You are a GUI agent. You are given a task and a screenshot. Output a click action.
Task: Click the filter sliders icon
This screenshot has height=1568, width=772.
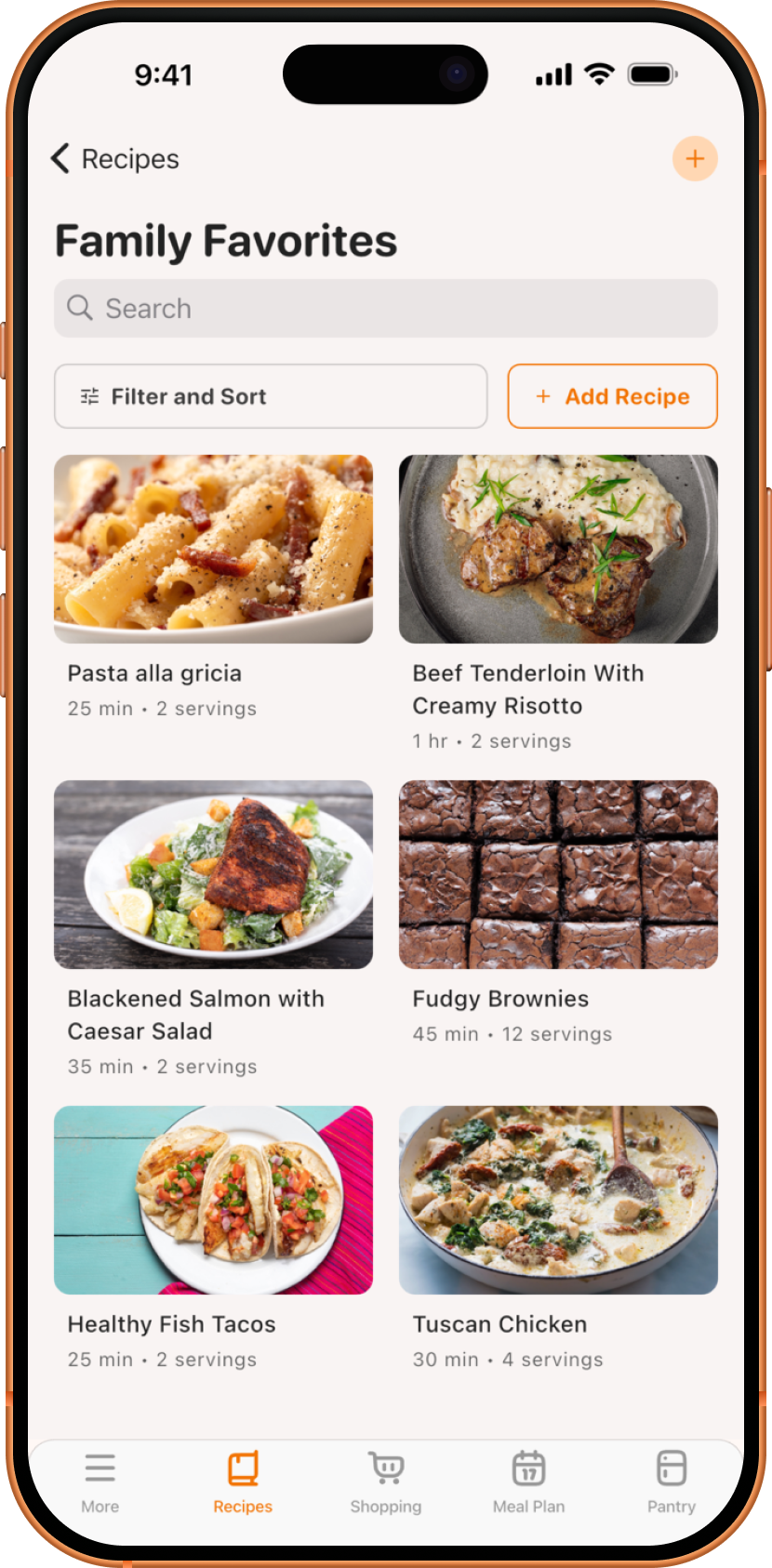point(88,395)
